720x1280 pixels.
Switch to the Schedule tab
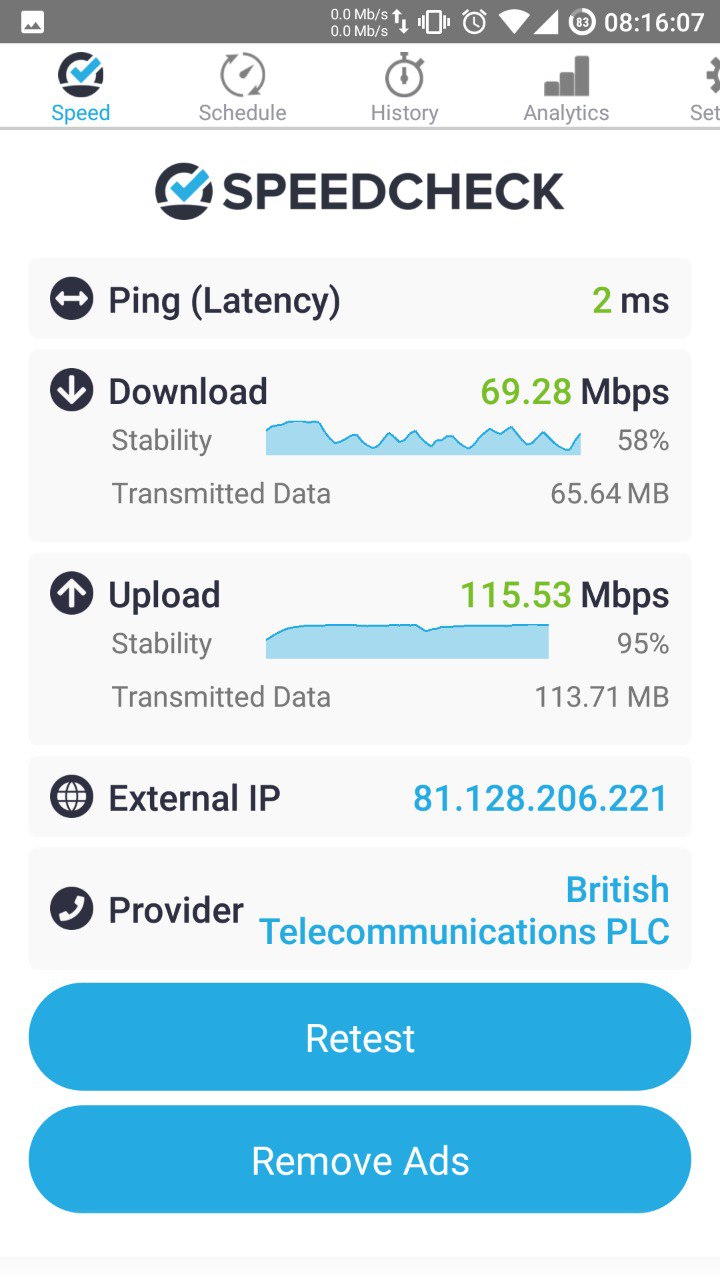pyautogui.click(x=242, y=88)
